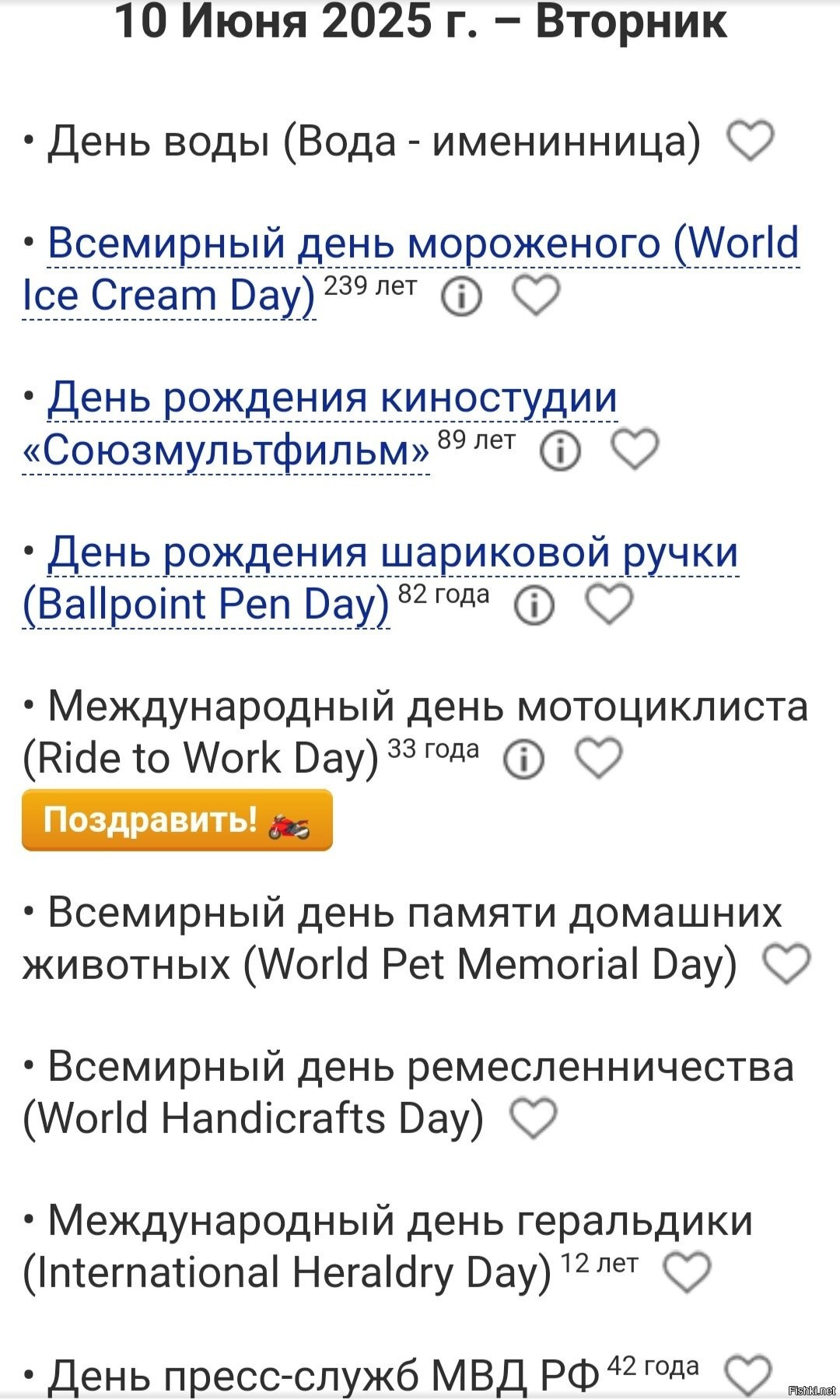The width and height of the screenshot is (840, 1400).
Task: Open the World Ice Cream Day link
Action: [x=411, y=269]
